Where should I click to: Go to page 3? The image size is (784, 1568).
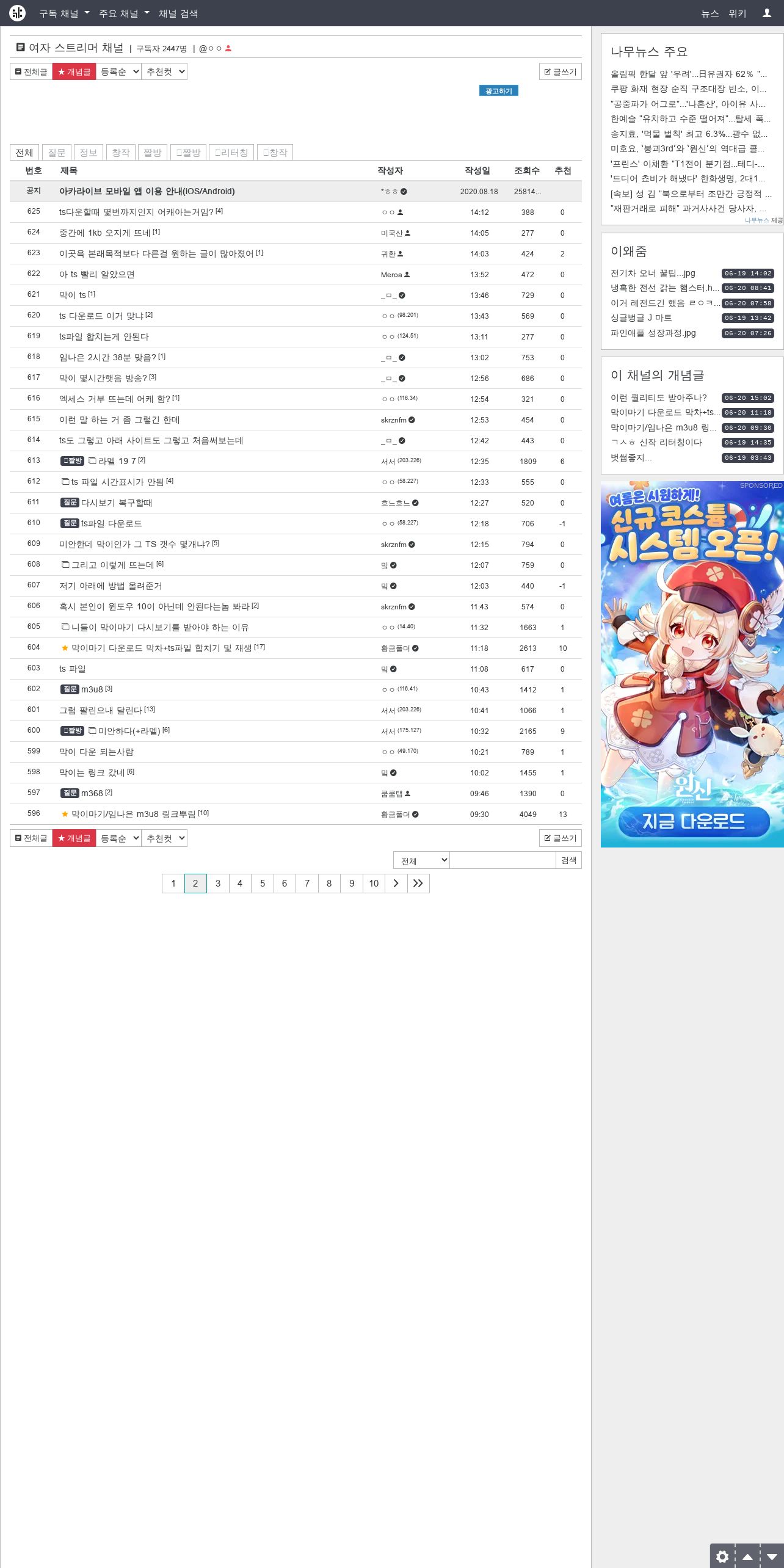(x=218, y=883)
